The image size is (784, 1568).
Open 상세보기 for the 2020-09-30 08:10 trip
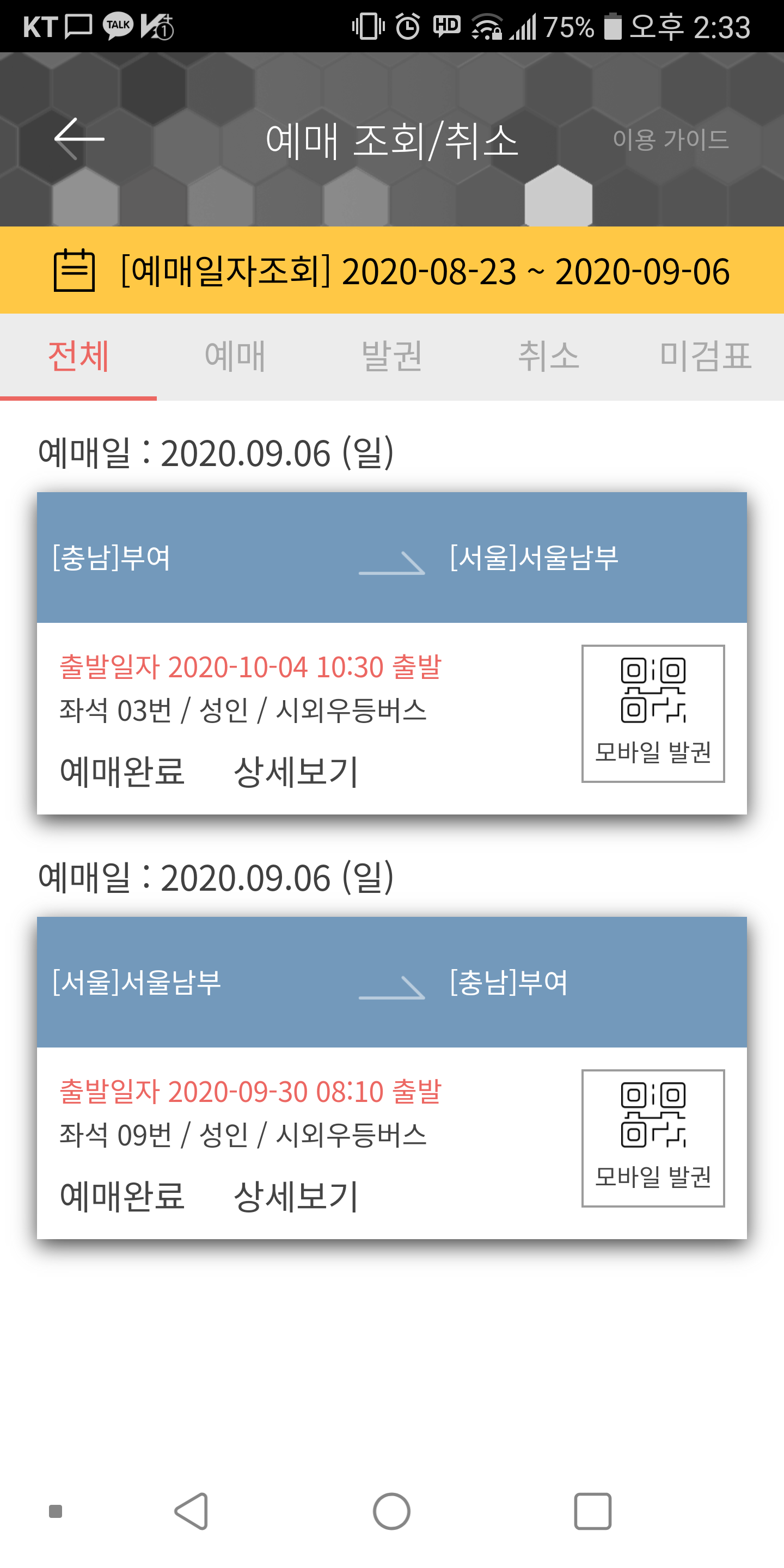pos(296,1196)
